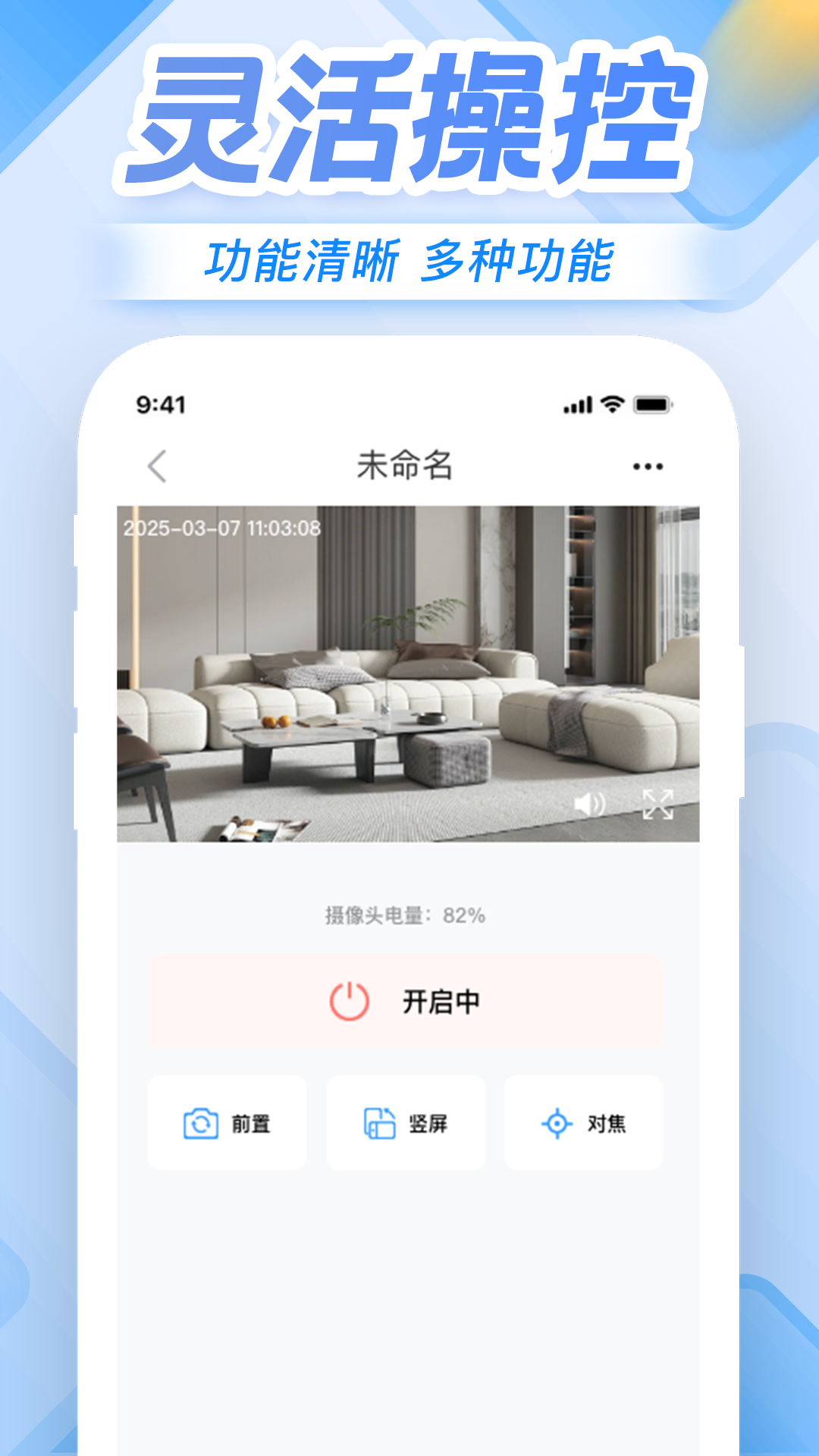The image size is (819, 1456).
Task: Tap the rotate icon to set 竖屏 portrait mode
Action: click(381, 1124)
